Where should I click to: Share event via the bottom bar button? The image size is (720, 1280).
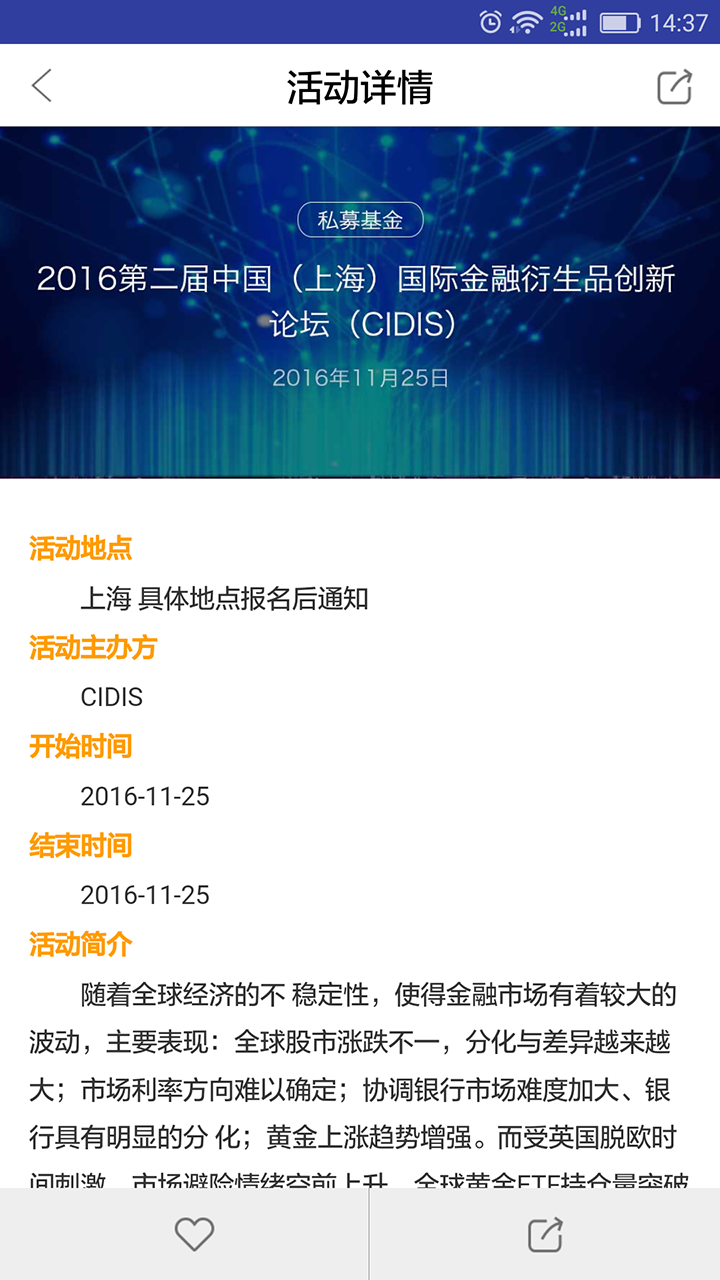pyautogui.click(x=545, y=1234)
